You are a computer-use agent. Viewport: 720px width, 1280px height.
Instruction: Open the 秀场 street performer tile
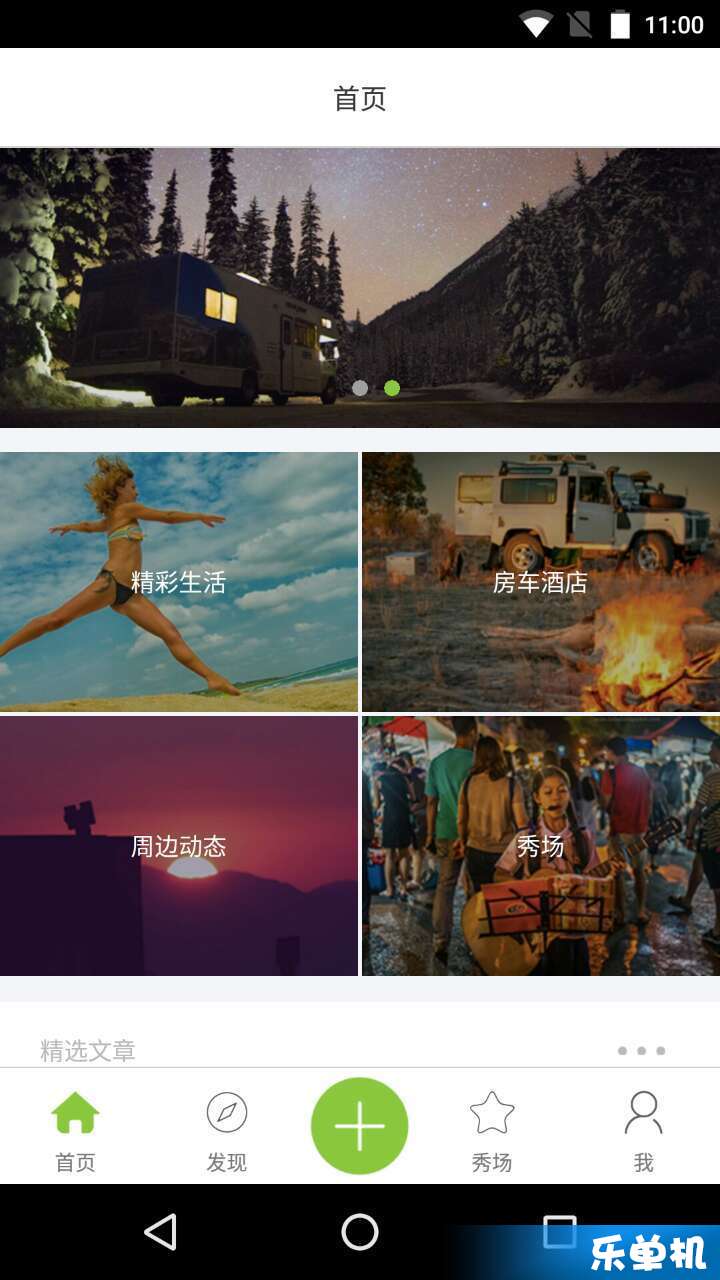click(540, 846)
